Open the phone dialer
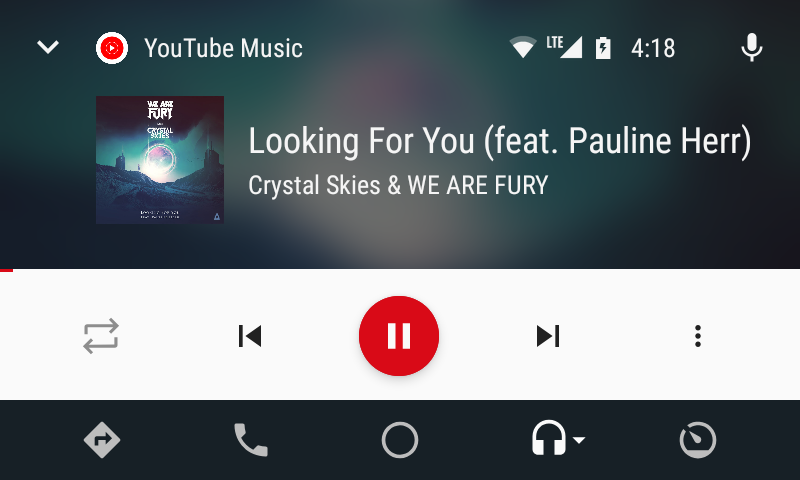Image resolution: width=800 pixels, height=480 pixels. click(251, 440)
